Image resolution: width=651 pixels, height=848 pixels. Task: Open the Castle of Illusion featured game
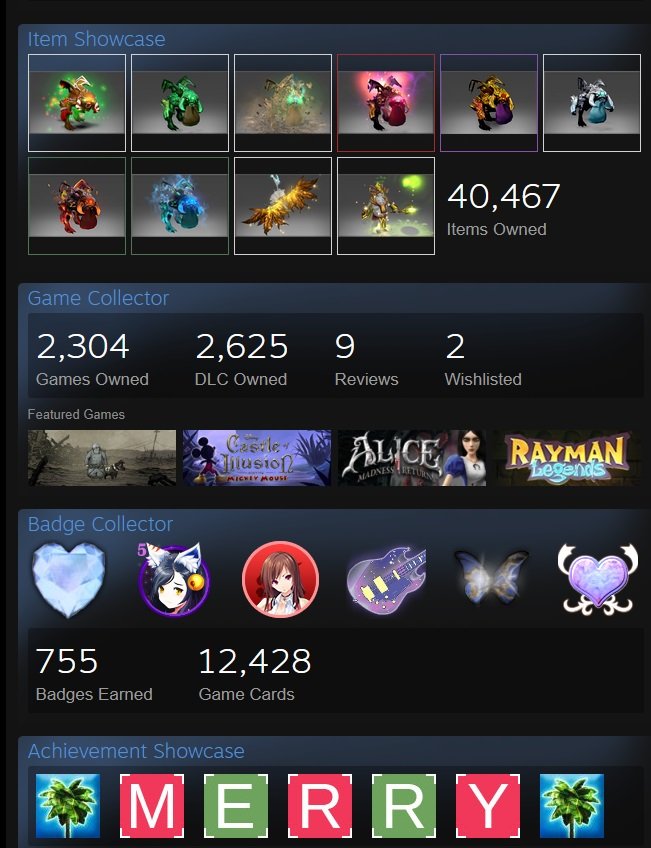(256, 458)
